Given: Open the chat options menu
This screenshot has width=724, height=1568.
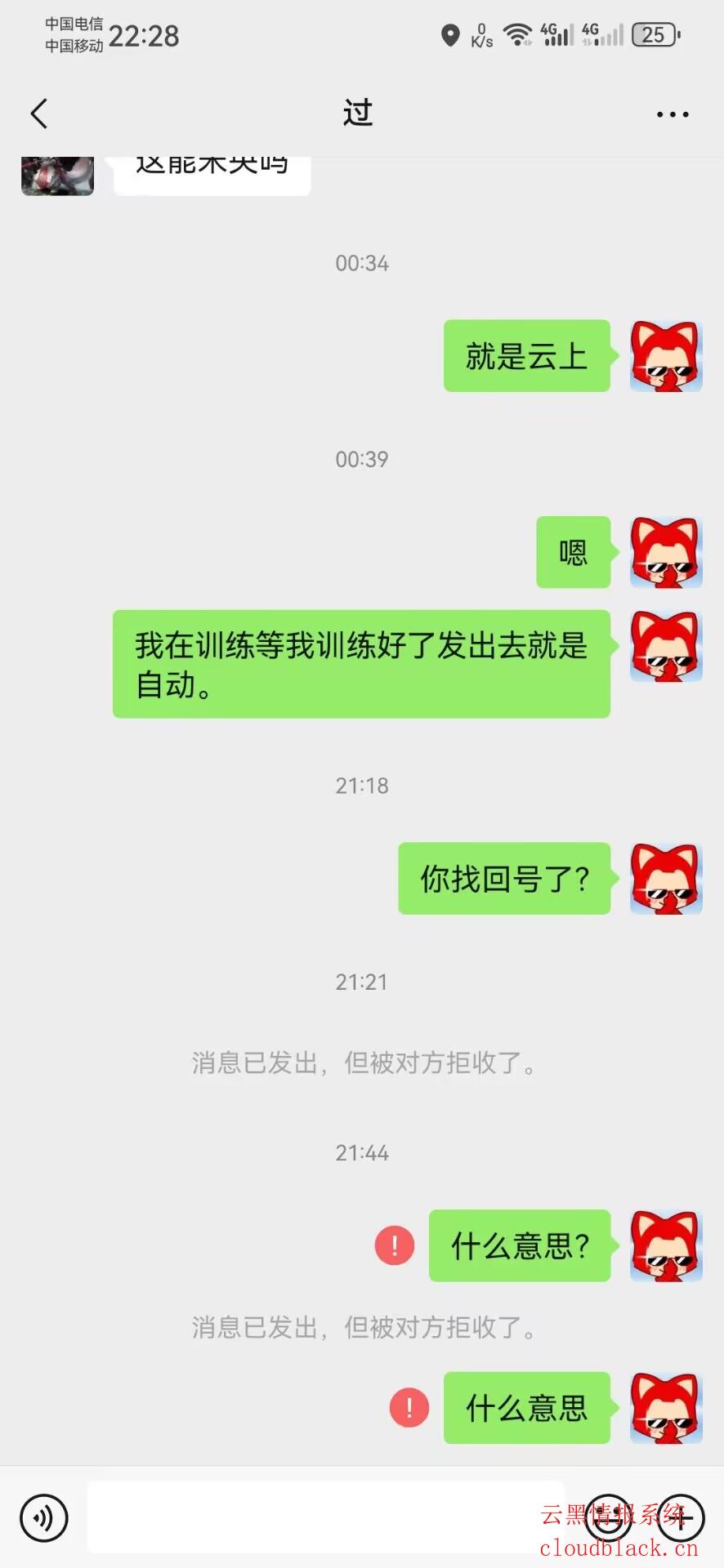Looking at the screenshot, I should pos(673,114).
